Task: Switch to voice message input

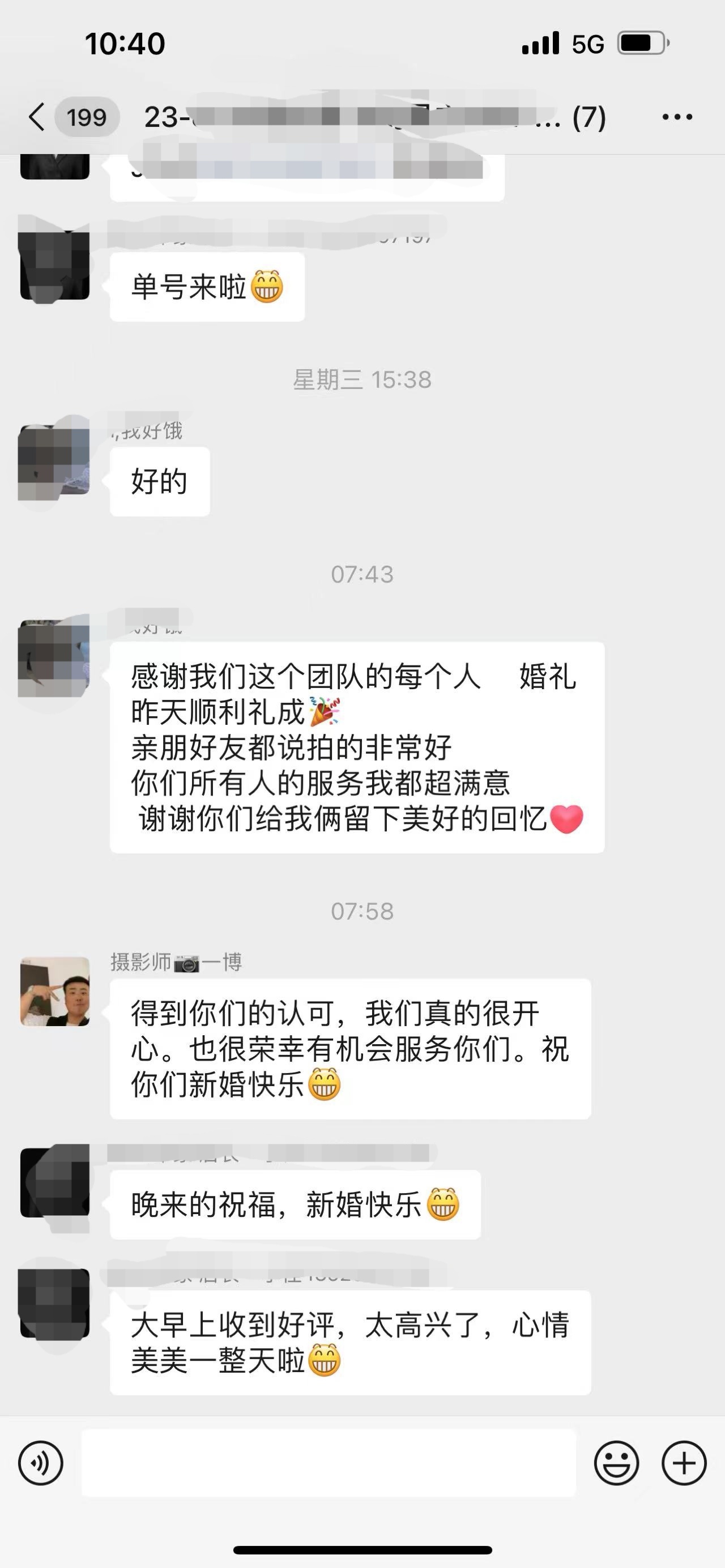Action: [41, 1463]
